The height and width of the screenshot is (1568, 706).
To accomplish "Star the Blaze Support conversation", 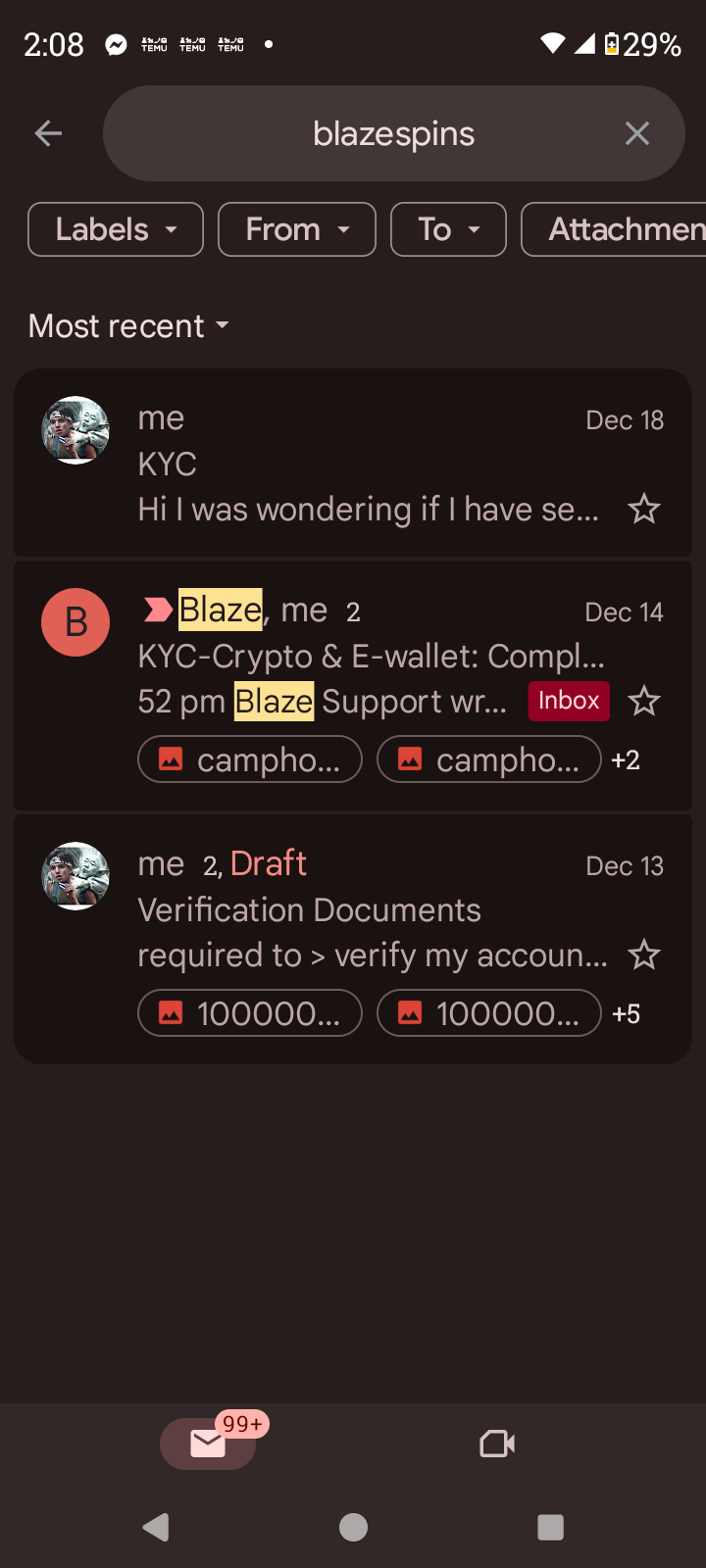I will pos(644,702).
